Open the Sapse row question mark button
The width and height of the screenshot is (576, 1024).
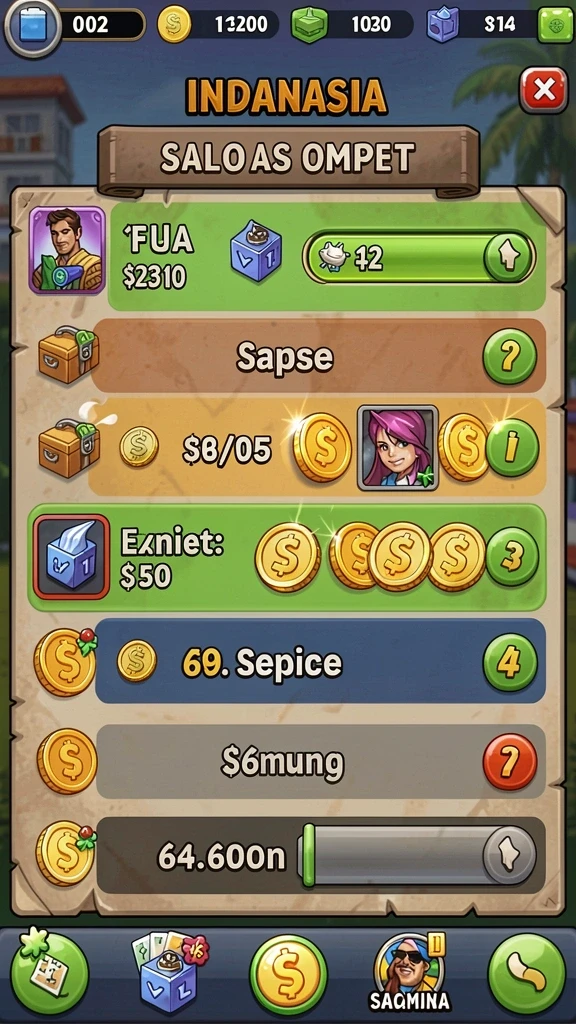tap(509, 356)
